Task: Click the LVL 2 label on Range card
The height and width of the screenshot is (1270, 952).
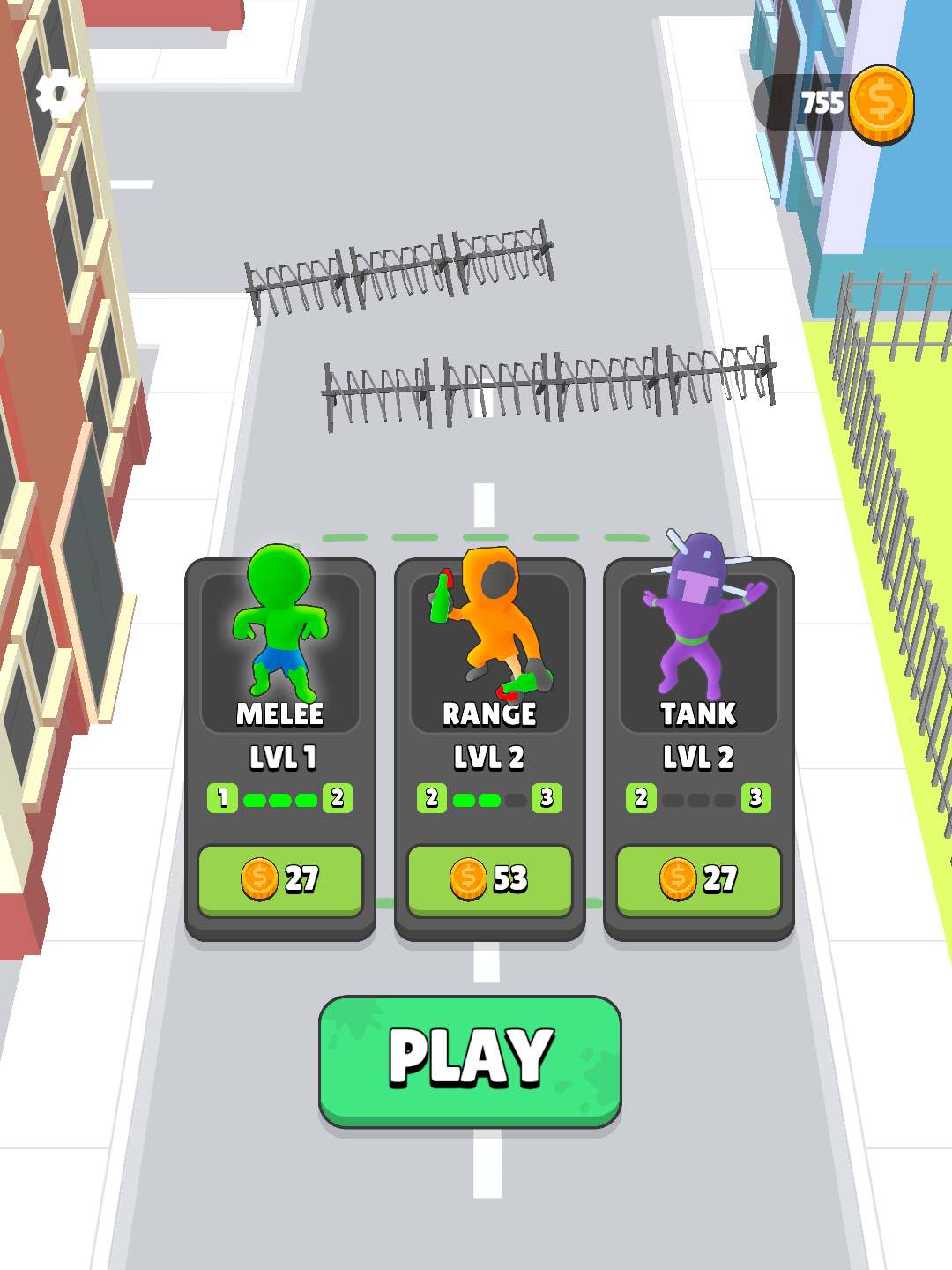Action: (489, 756)
